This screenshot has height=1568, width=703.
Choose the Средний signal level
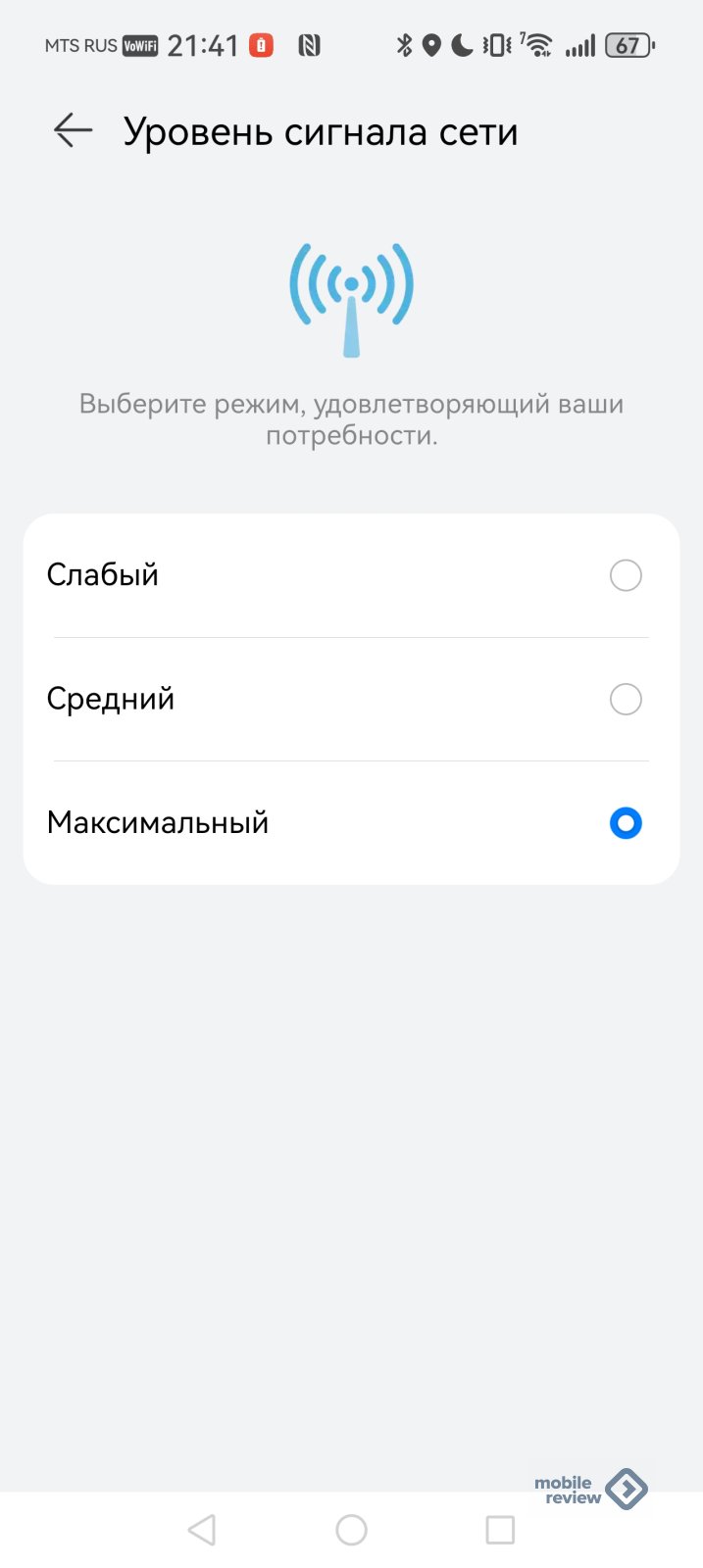pyautogui.click(x=626, y=700)
